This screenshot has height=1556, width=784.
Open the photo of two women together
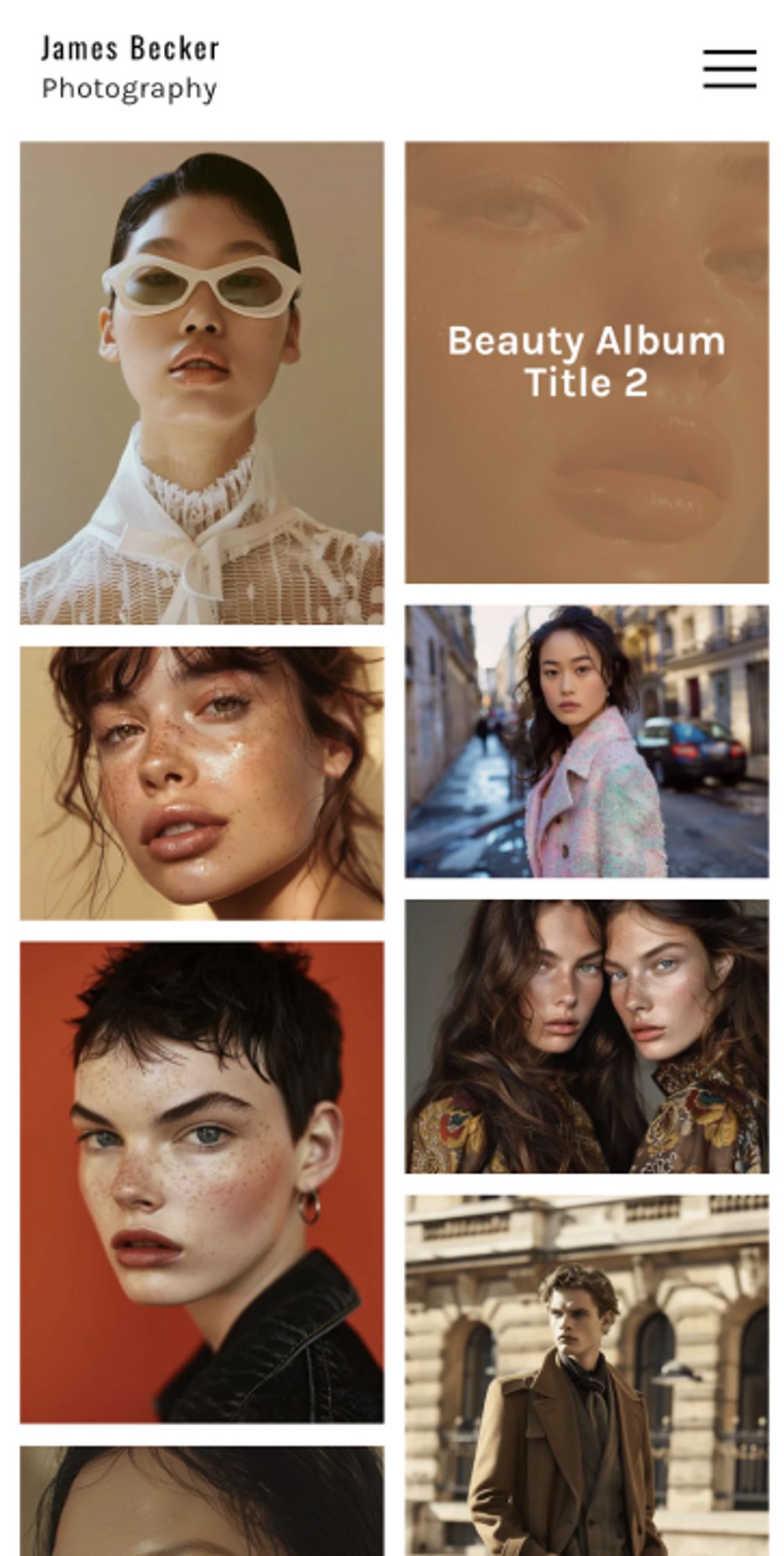(587, 1036)
